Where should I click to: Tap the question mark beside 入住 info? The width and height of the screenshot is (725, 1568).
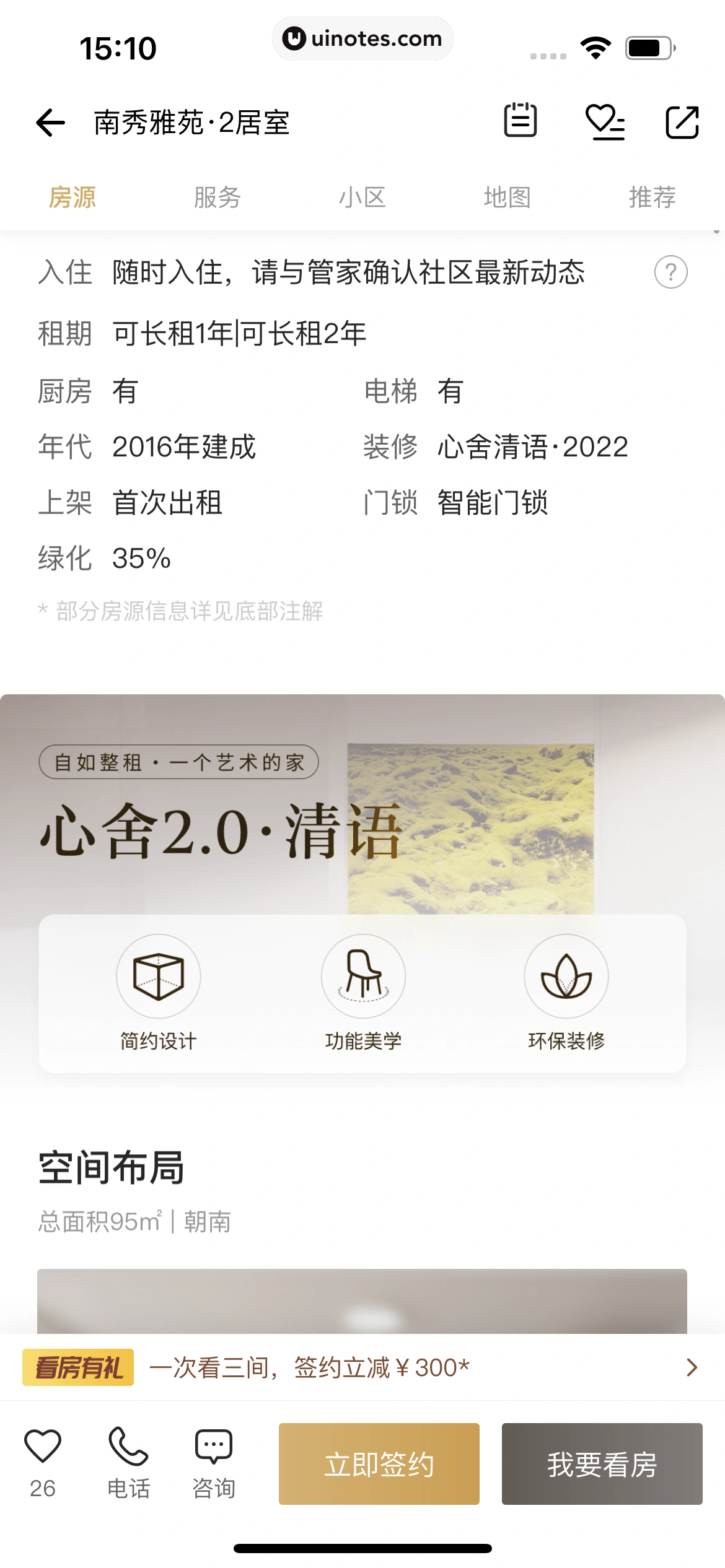click(672, 273)
